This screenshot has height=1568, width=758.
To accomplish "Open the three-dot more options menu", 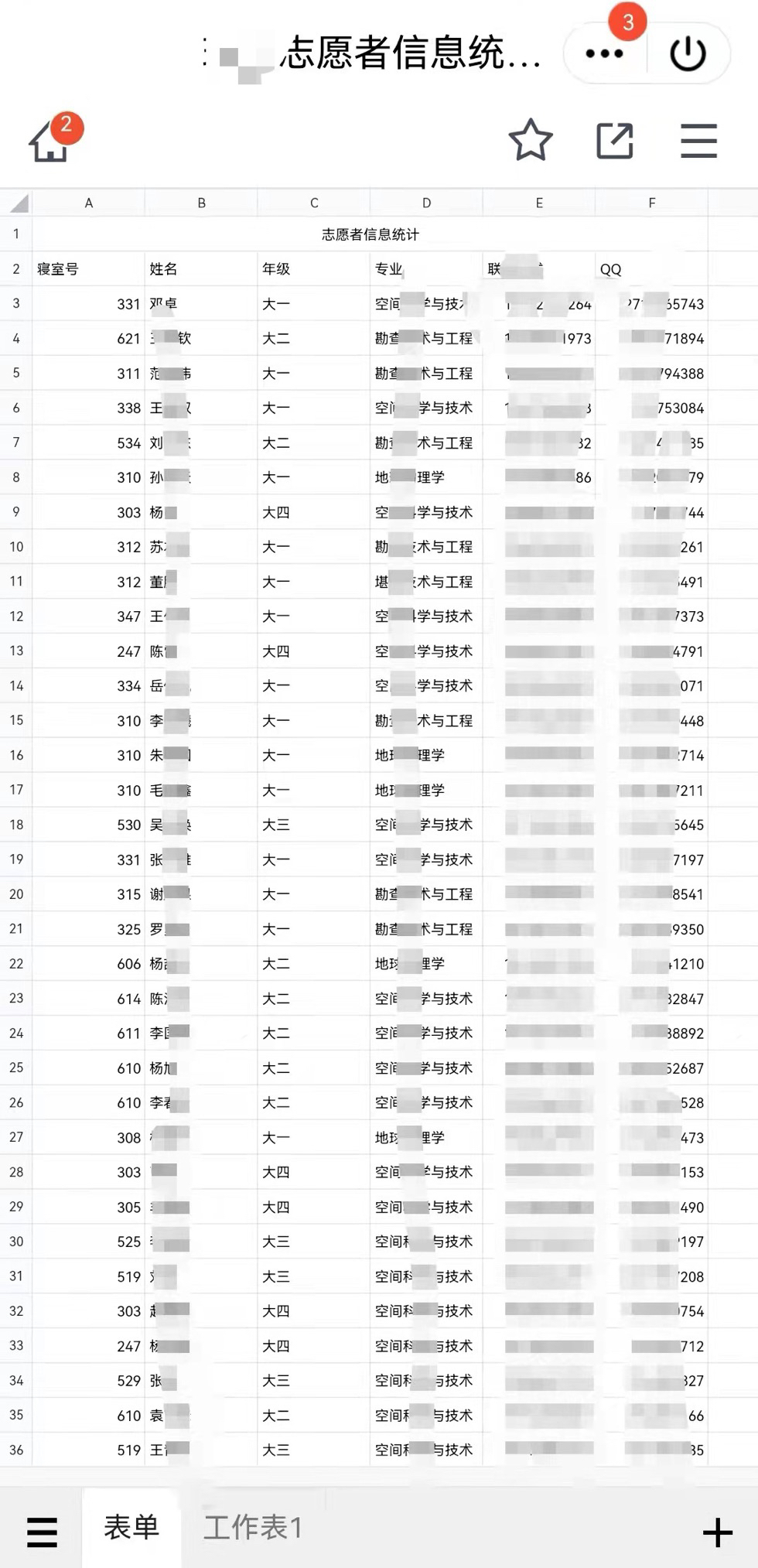I will pyautogui.click(x=604, y=53).
